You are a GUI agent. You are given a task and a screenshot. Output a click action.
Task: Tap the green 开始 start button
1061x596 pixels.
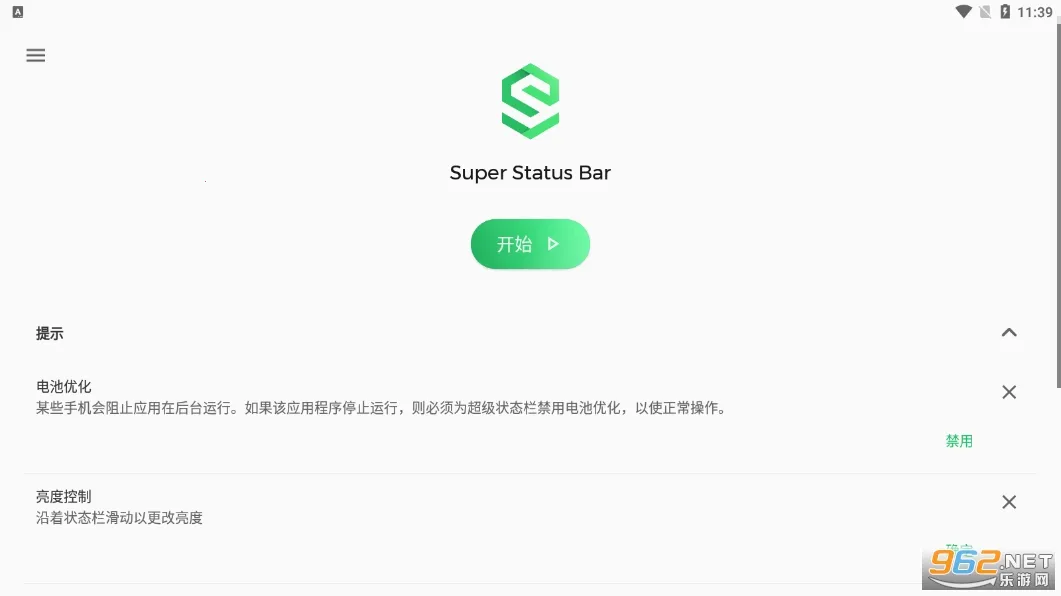click(530, 244)
